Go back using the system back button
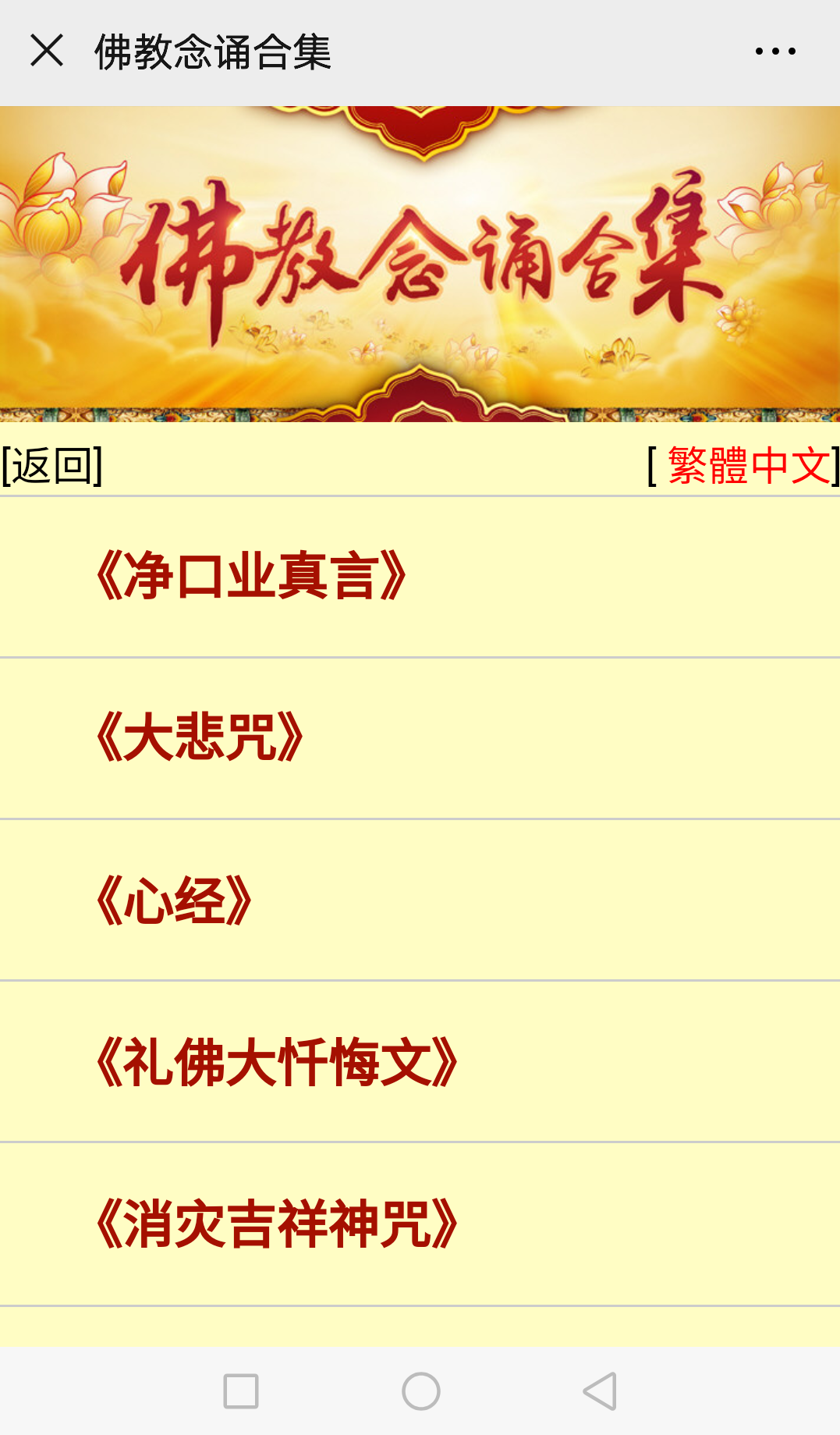 point(600,1391)
